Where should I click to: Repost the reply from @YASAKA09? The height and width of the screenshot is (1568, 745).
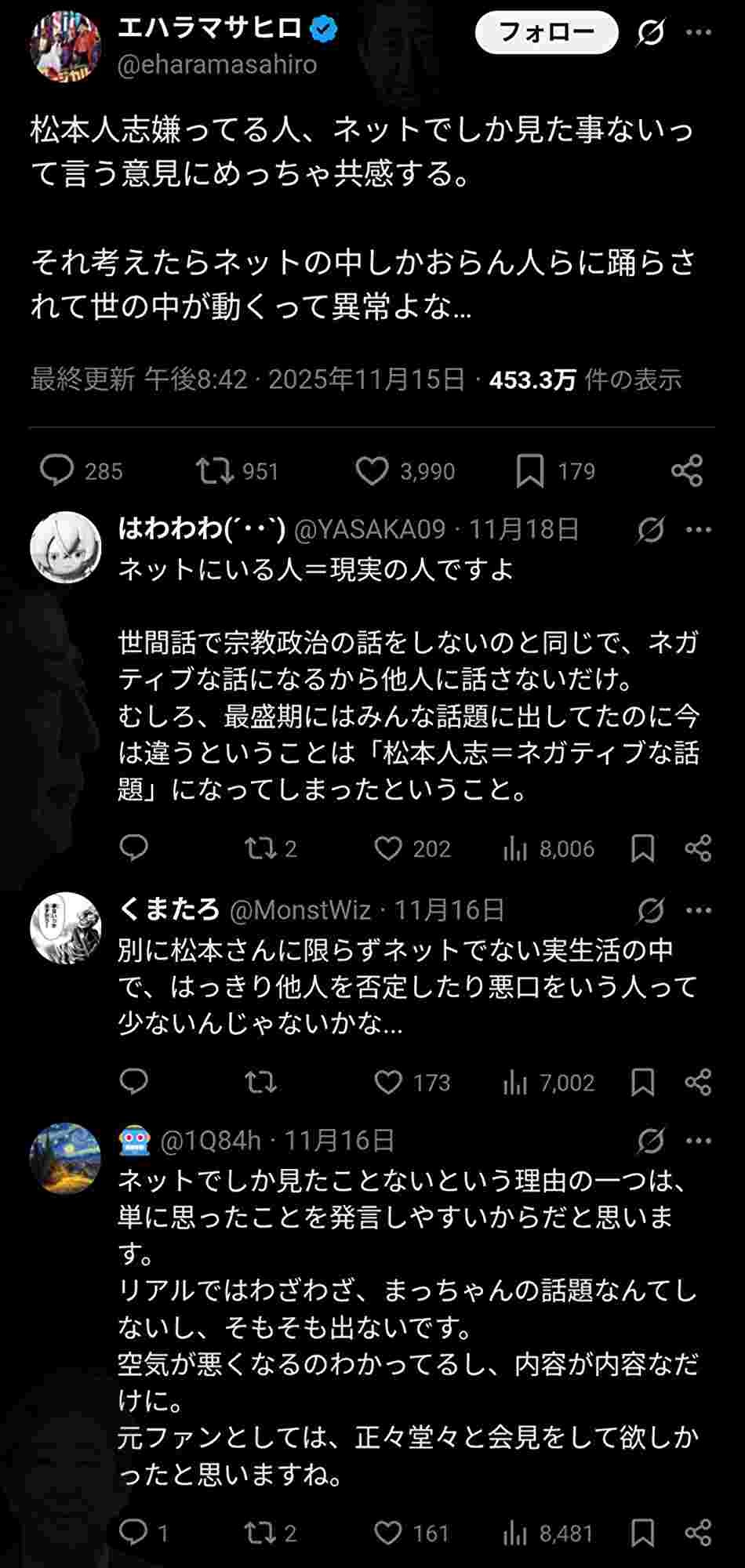pyautogui.click(x=260, y=848)
